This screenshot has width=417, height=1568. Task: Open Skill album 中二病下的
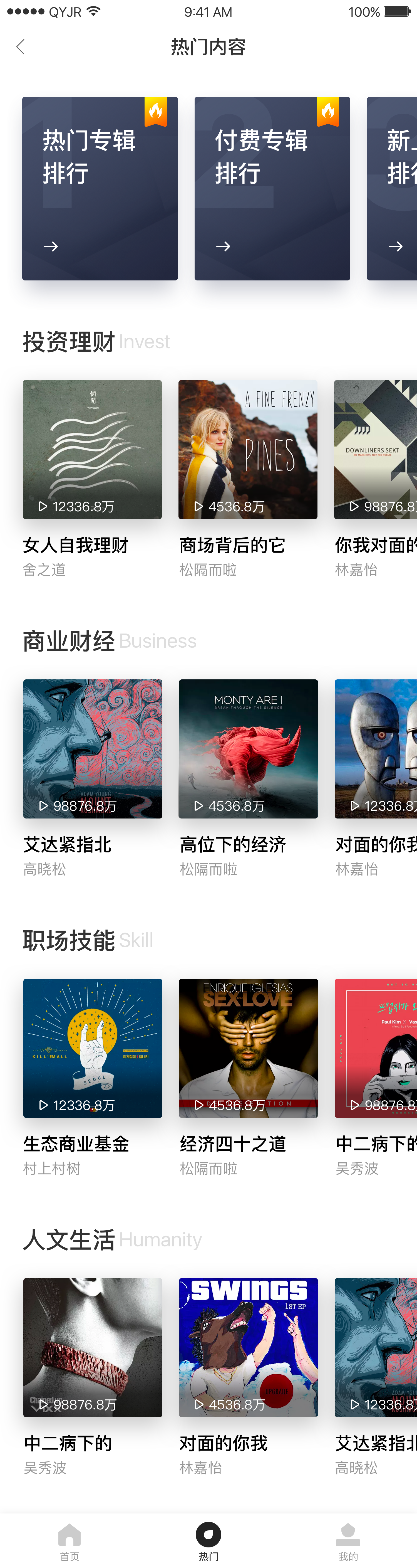[376, 1048]
